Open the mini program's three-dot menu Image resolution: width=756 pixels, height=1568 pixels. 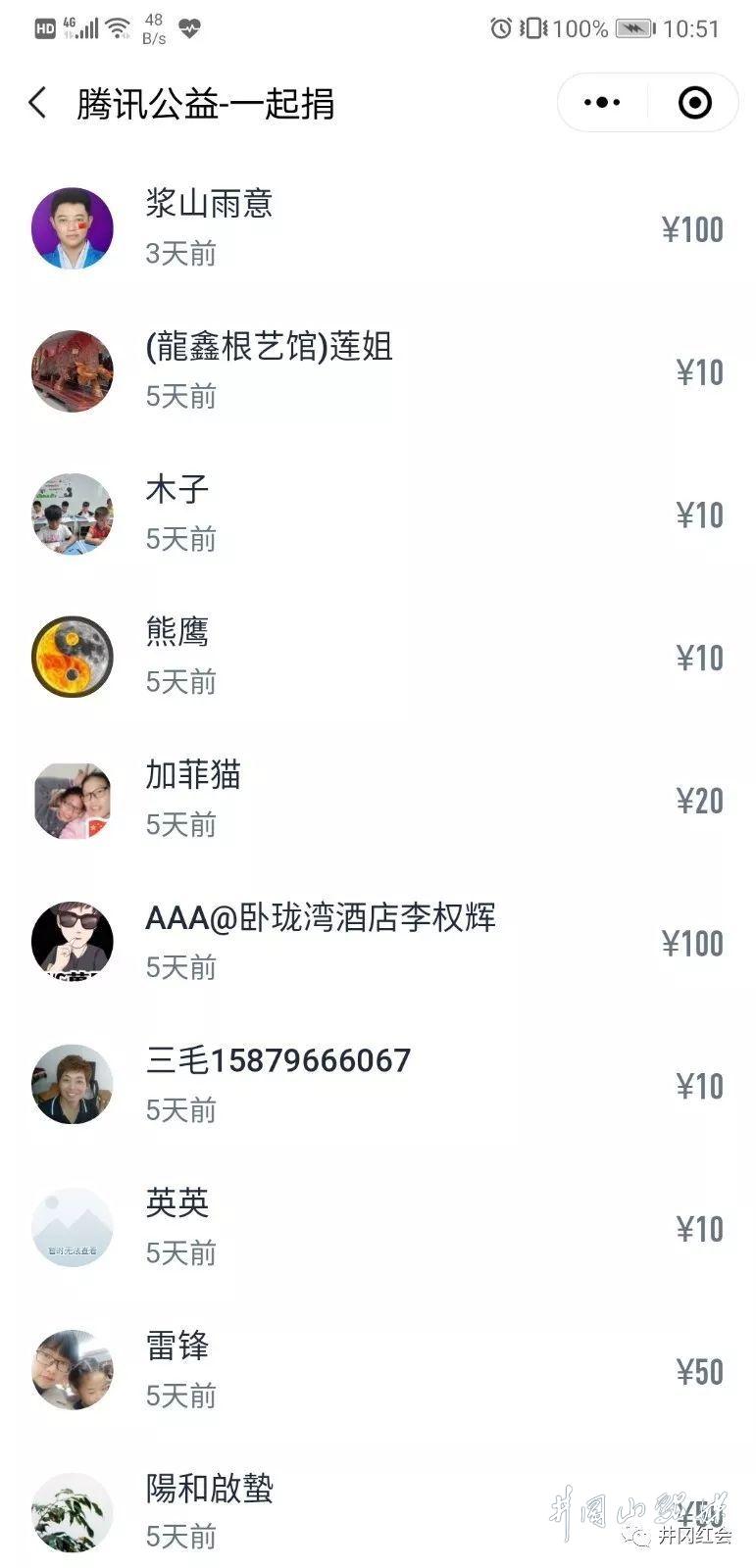(x=601, y=103)
